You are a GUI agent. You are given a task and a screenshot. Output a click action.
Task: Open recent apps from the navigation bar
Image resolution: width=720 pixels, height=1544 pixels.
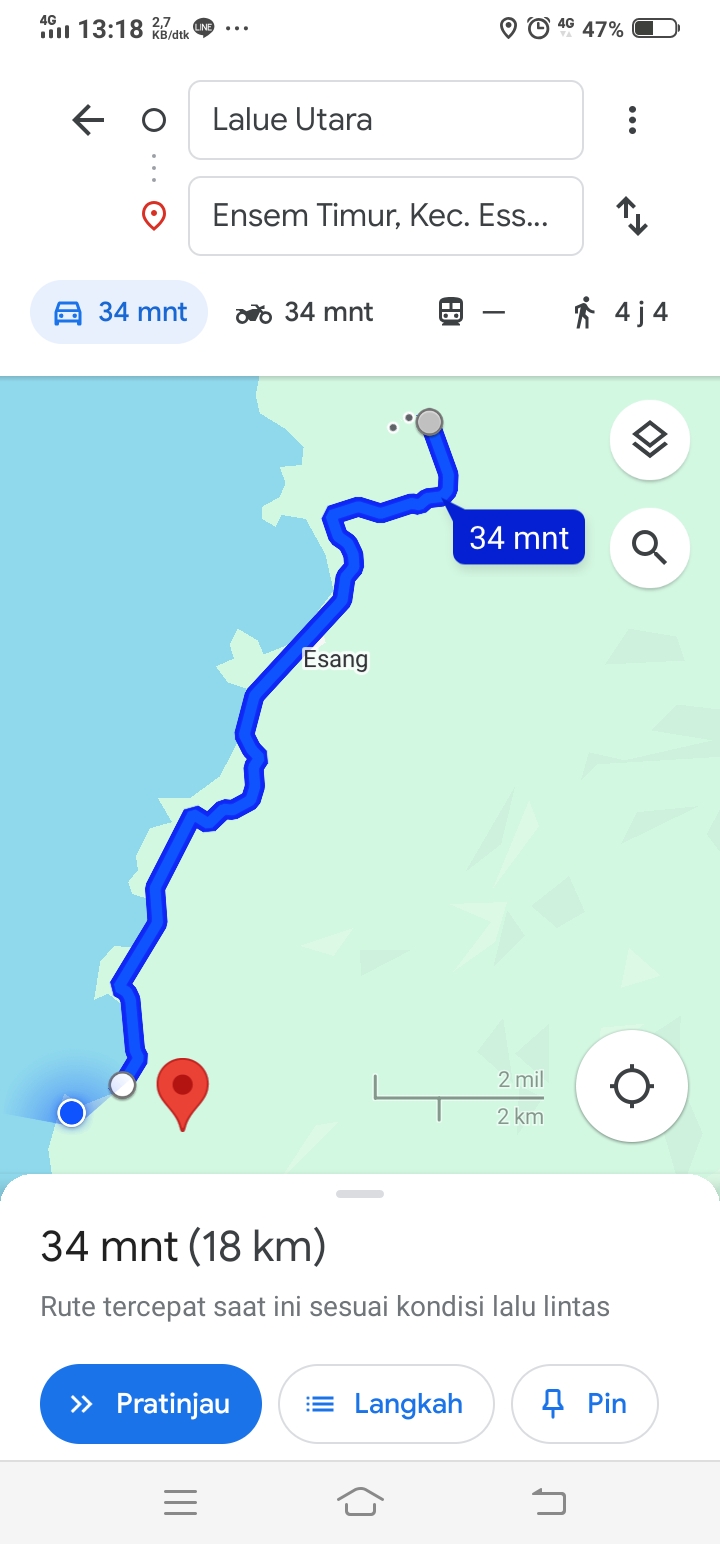click(x=180, y=1502)
